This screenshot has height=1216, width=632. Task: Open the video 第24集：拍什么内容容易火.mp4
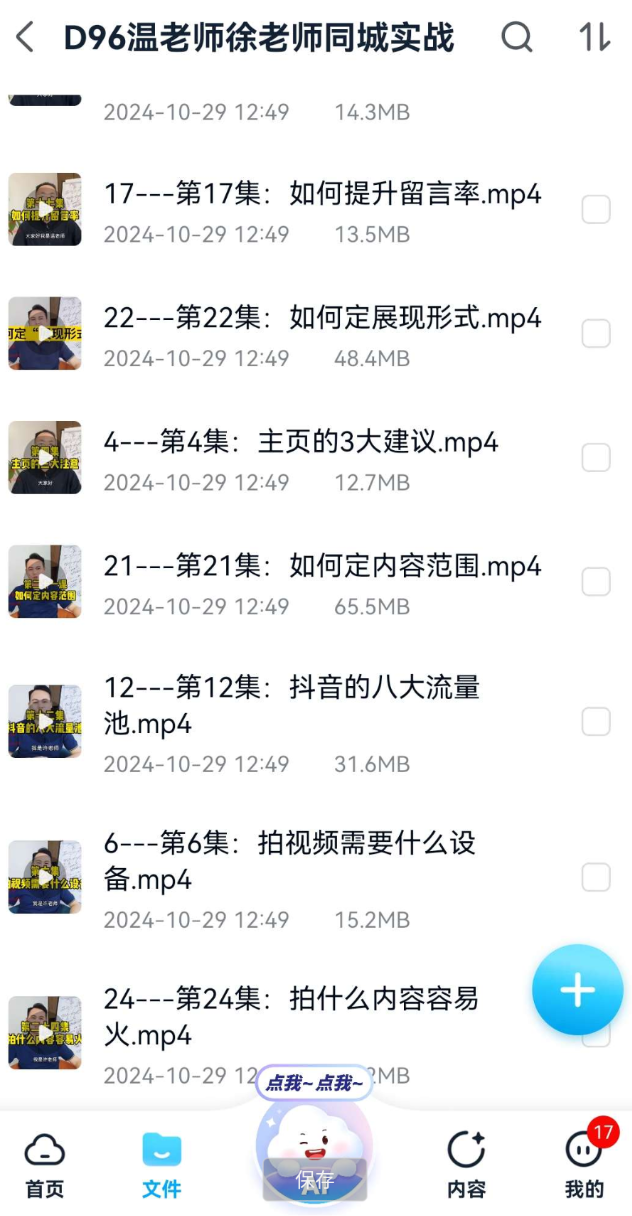click(290, 1016)
